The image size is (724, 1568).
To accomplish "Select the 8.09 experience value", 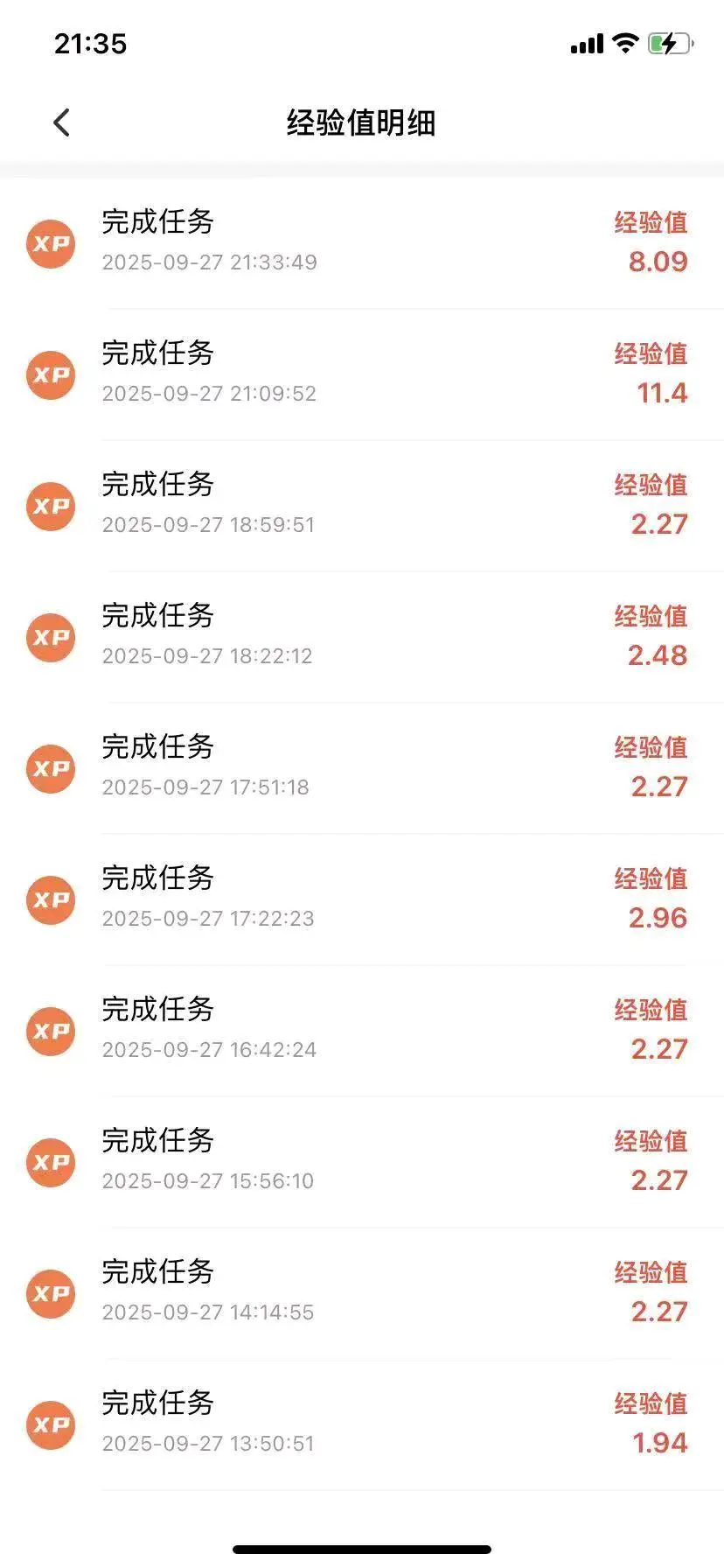I will tap(660, 261).
